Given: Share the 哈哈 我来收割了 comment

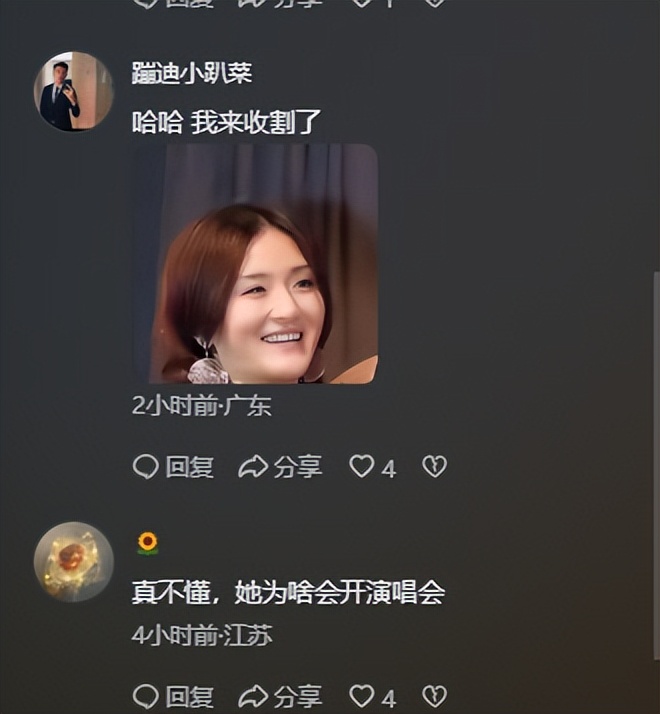Looking at the screenshot, I should 281,466.
